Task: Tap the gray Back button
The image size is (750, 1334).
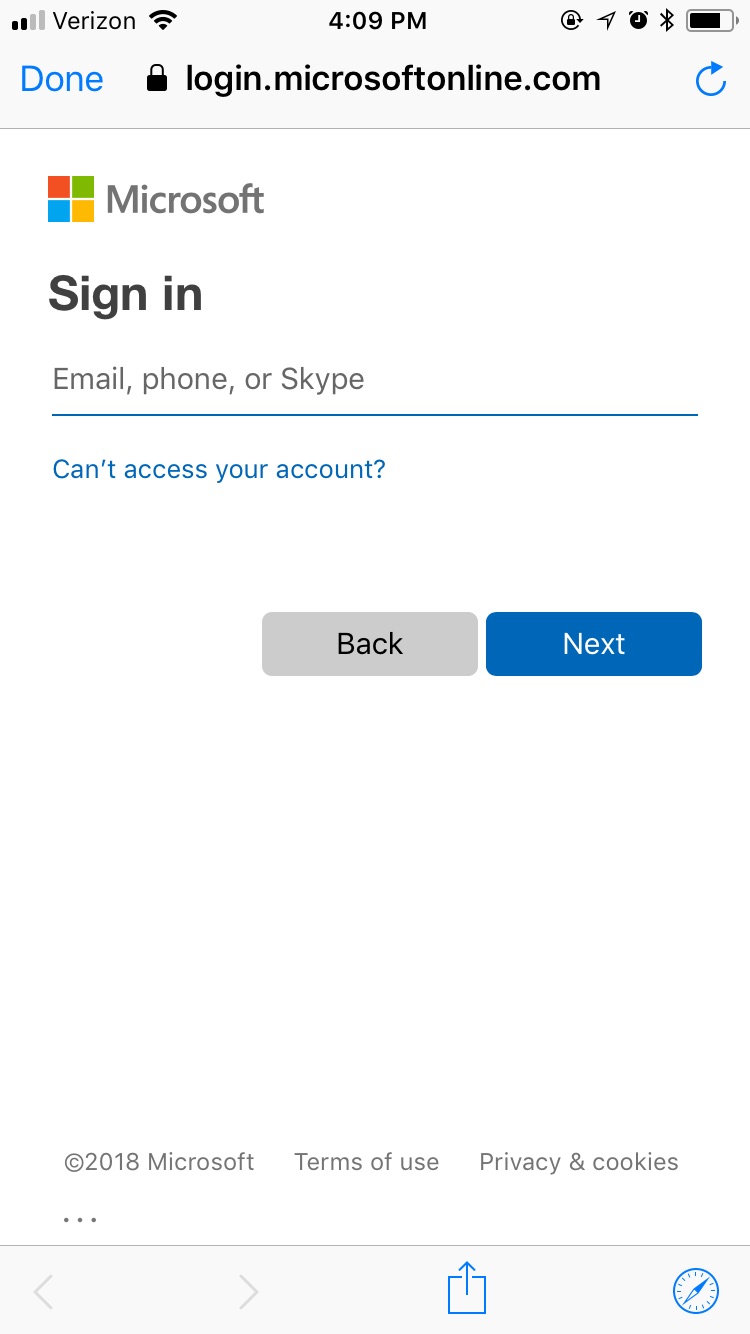Action: pyautogui.click(x=370, y=644)
